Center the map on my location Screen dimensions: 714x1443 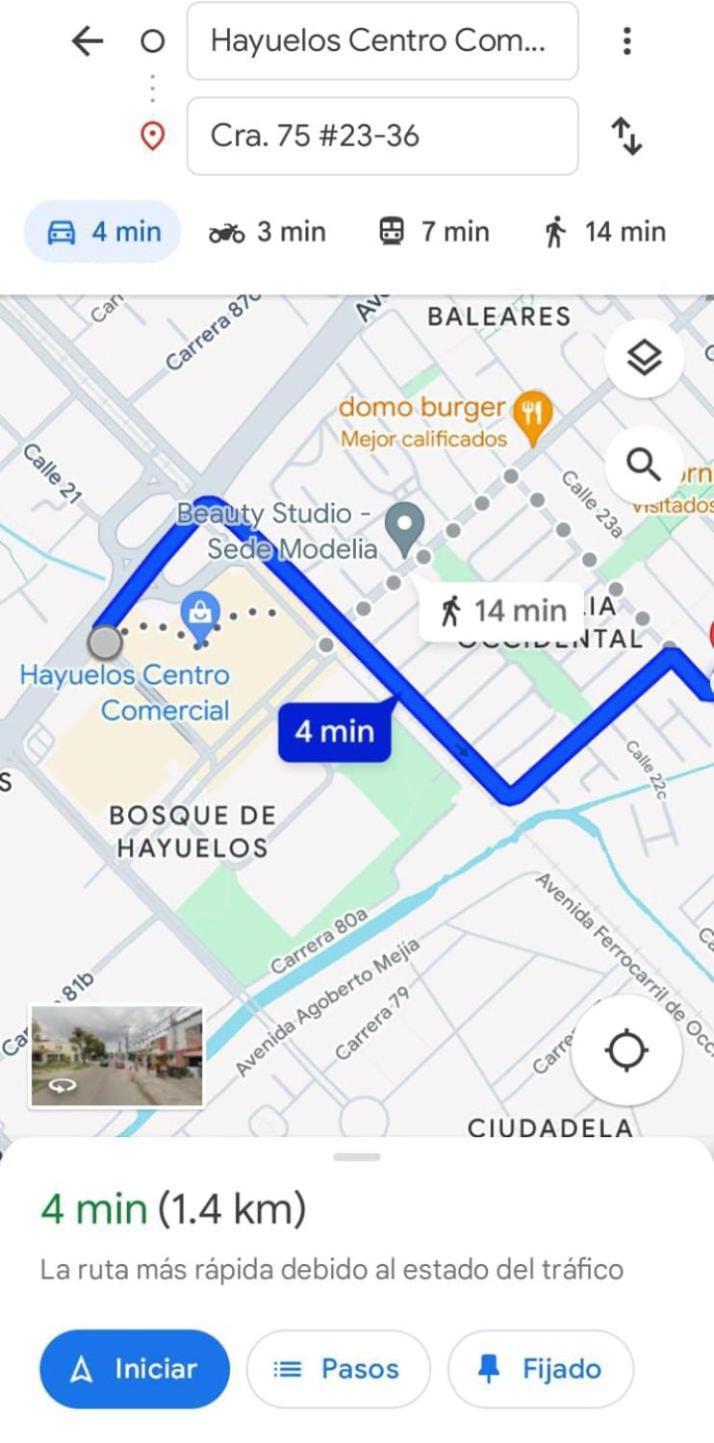[x=627, y=1051]
